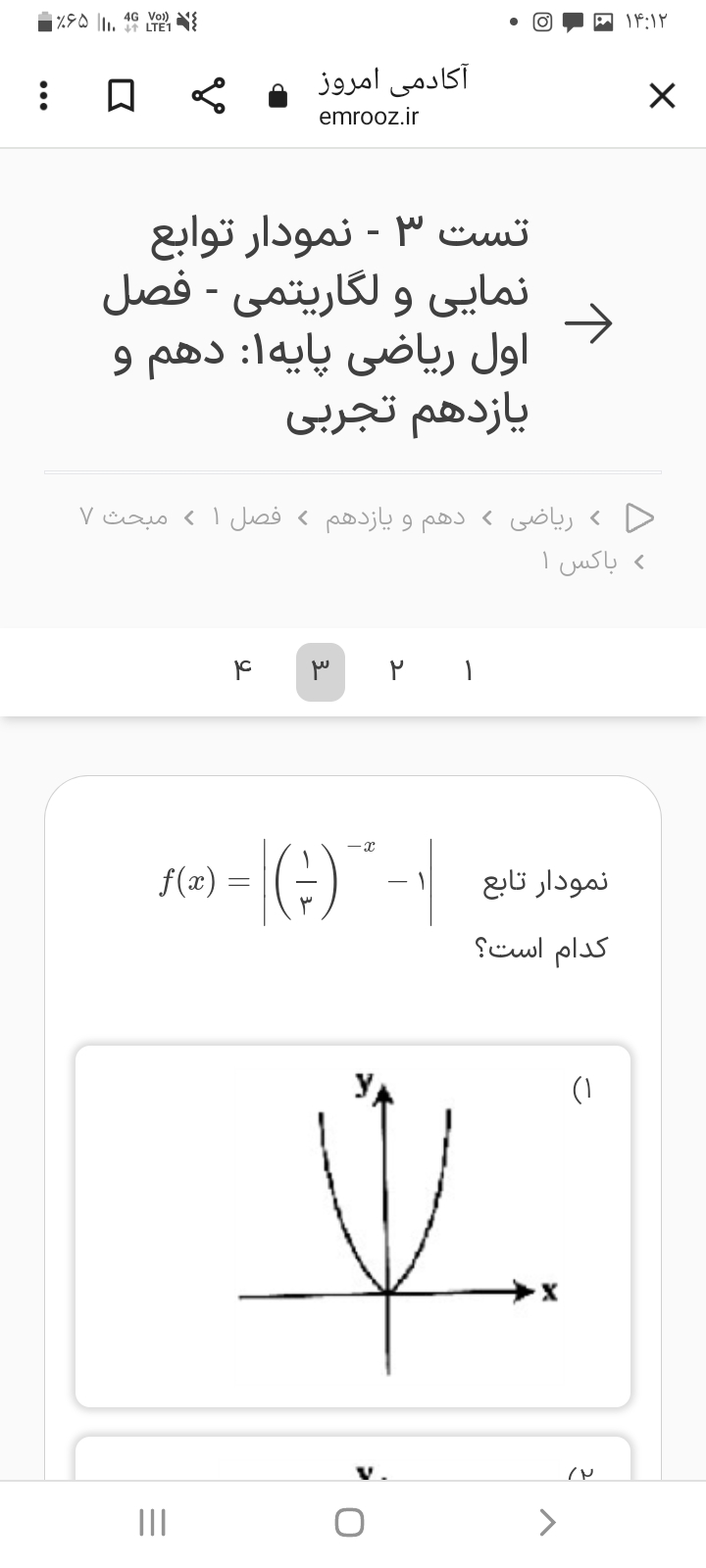Tap the arrow next to the test title
Viewport: 706px width, 1568px height.
(x=588, y=322)
